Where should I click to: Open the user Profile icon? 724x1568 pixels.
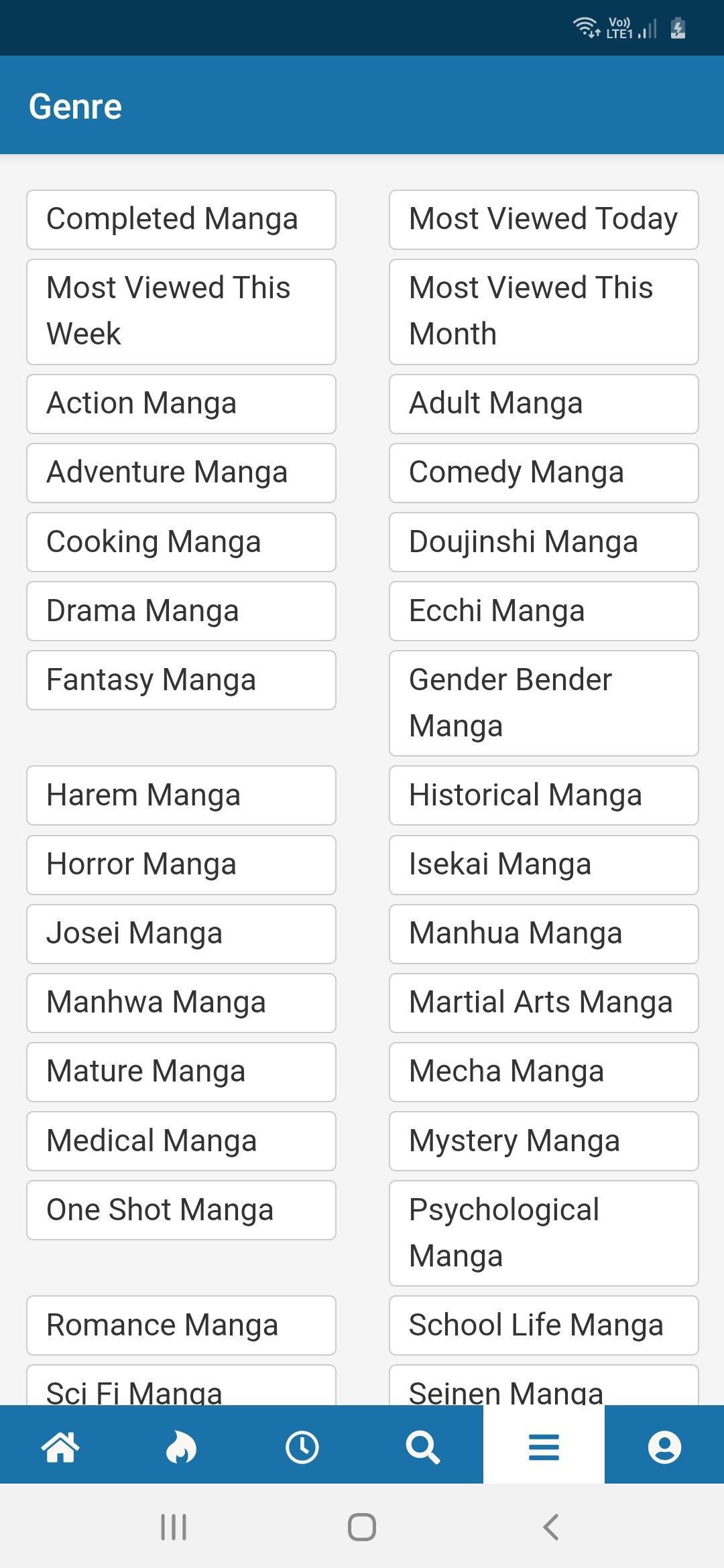[x=664, y=1446]
